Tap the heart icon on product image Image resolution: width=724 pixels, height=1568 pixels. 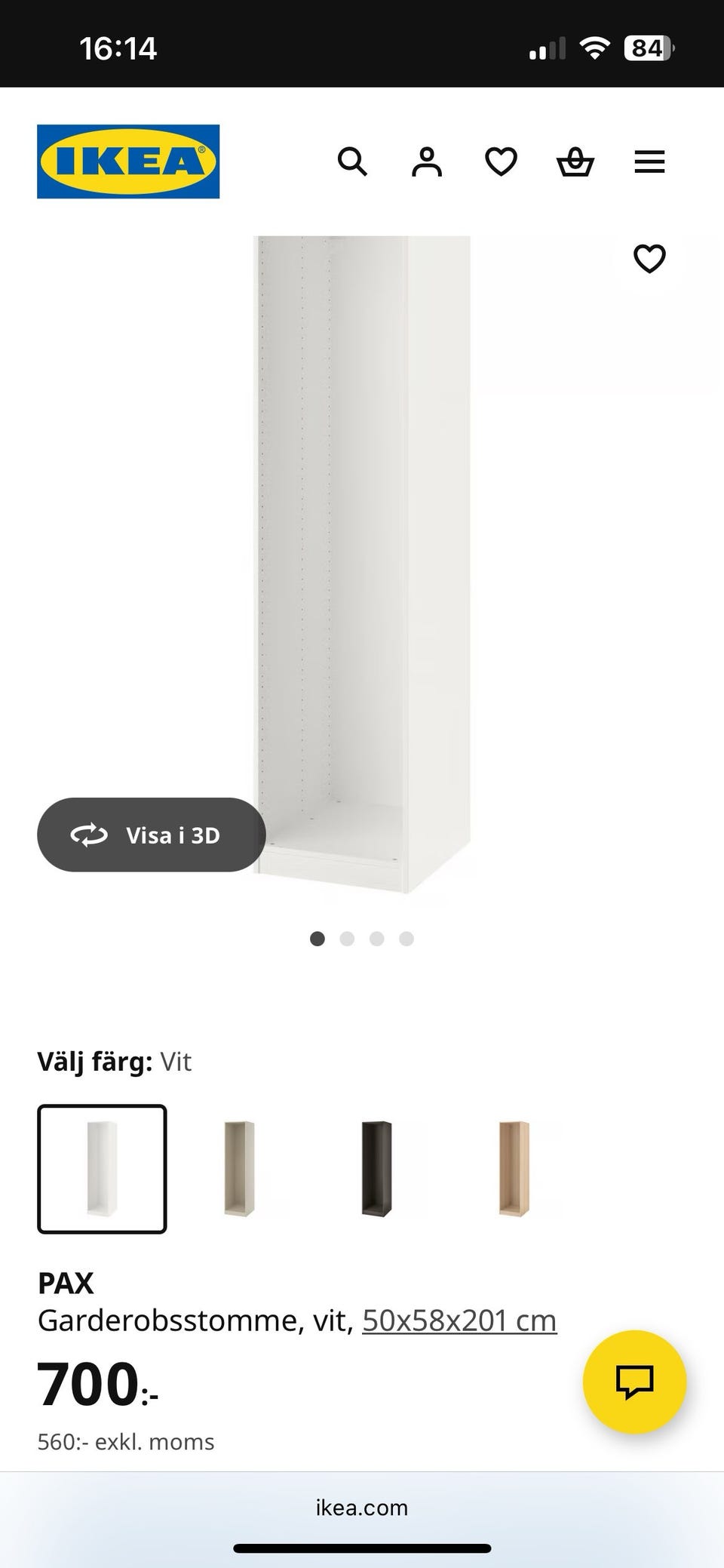point(649,258)
